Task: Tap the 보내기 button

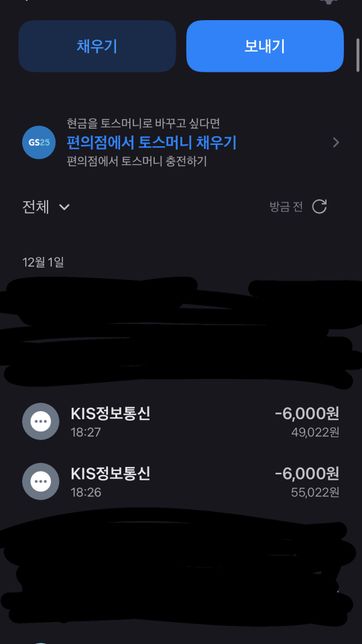Action: 265,46
